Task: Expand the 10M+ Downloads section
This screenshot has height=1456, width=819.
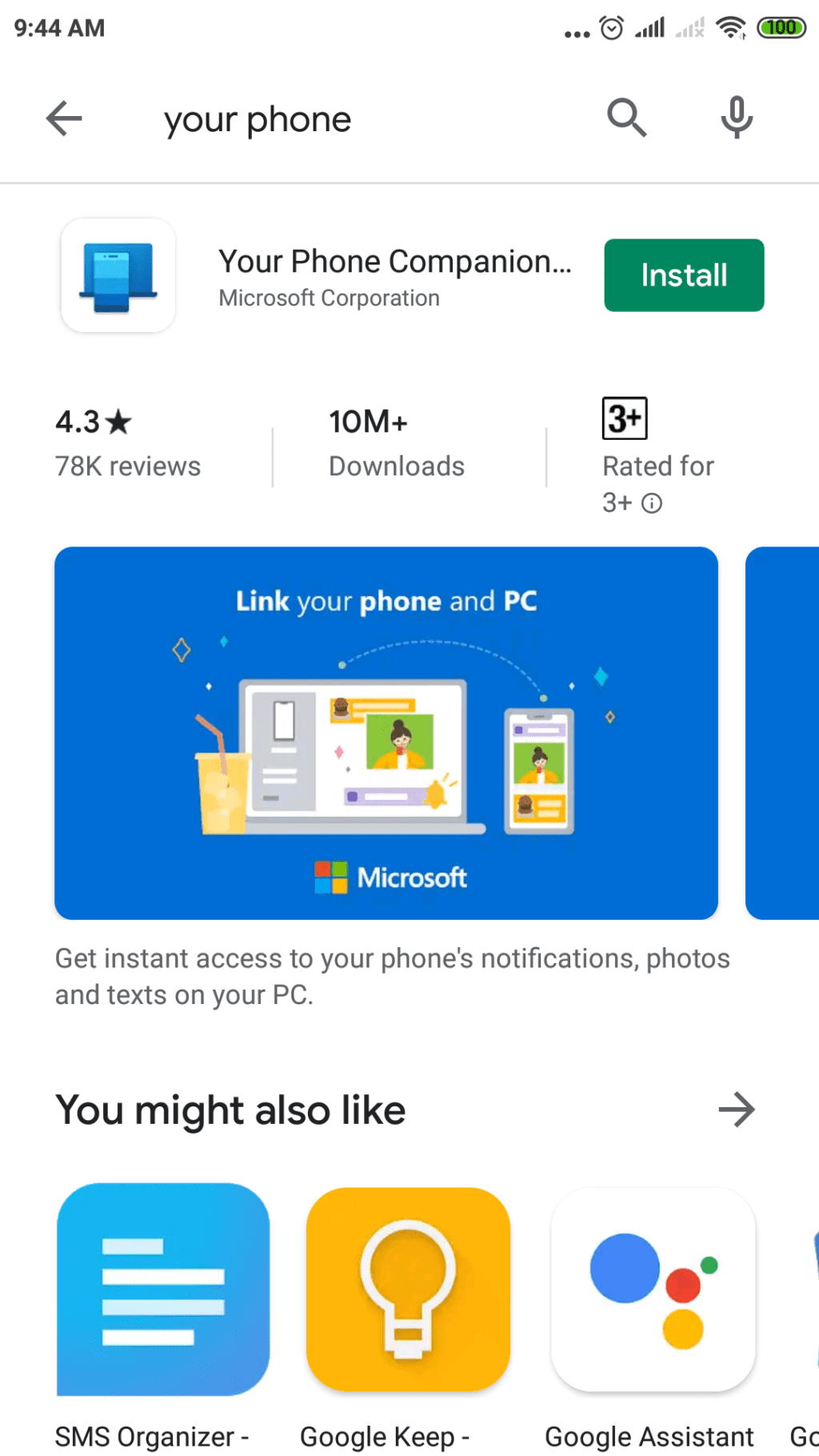Action: click(396, 444)
